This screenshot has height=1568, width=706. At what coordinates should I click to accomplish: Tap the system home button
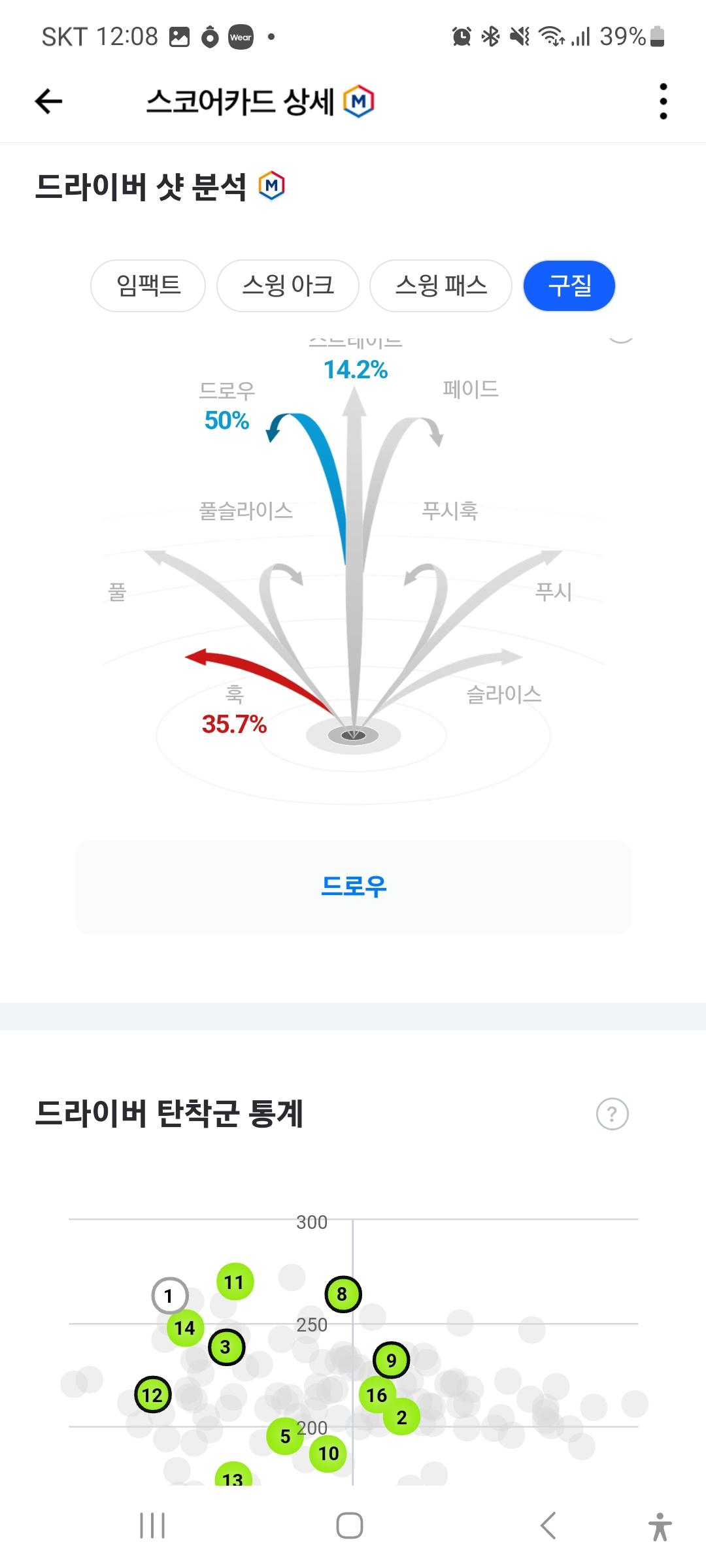[x=350, y=1526]
